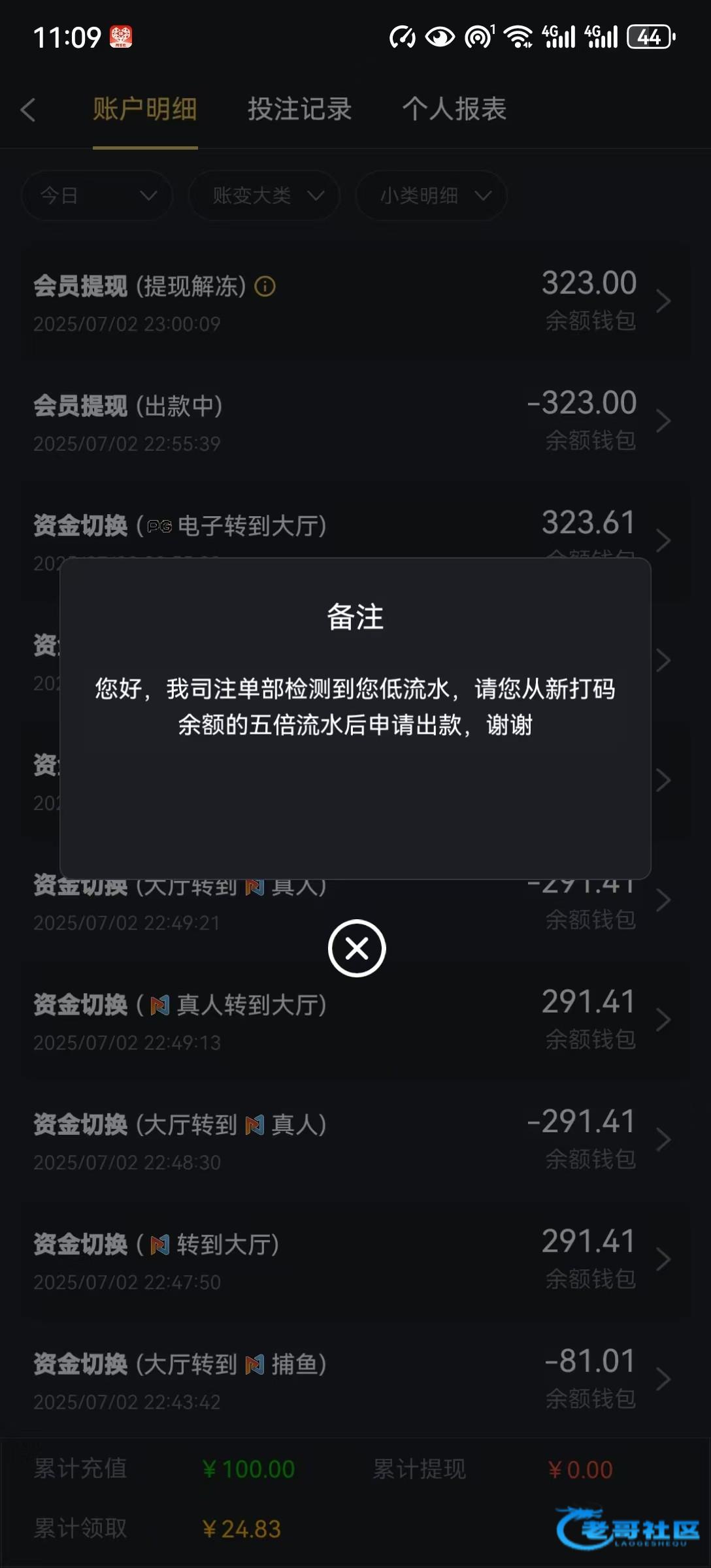
Task: Select the 账户明细 tab
Action: pos(145,109)
